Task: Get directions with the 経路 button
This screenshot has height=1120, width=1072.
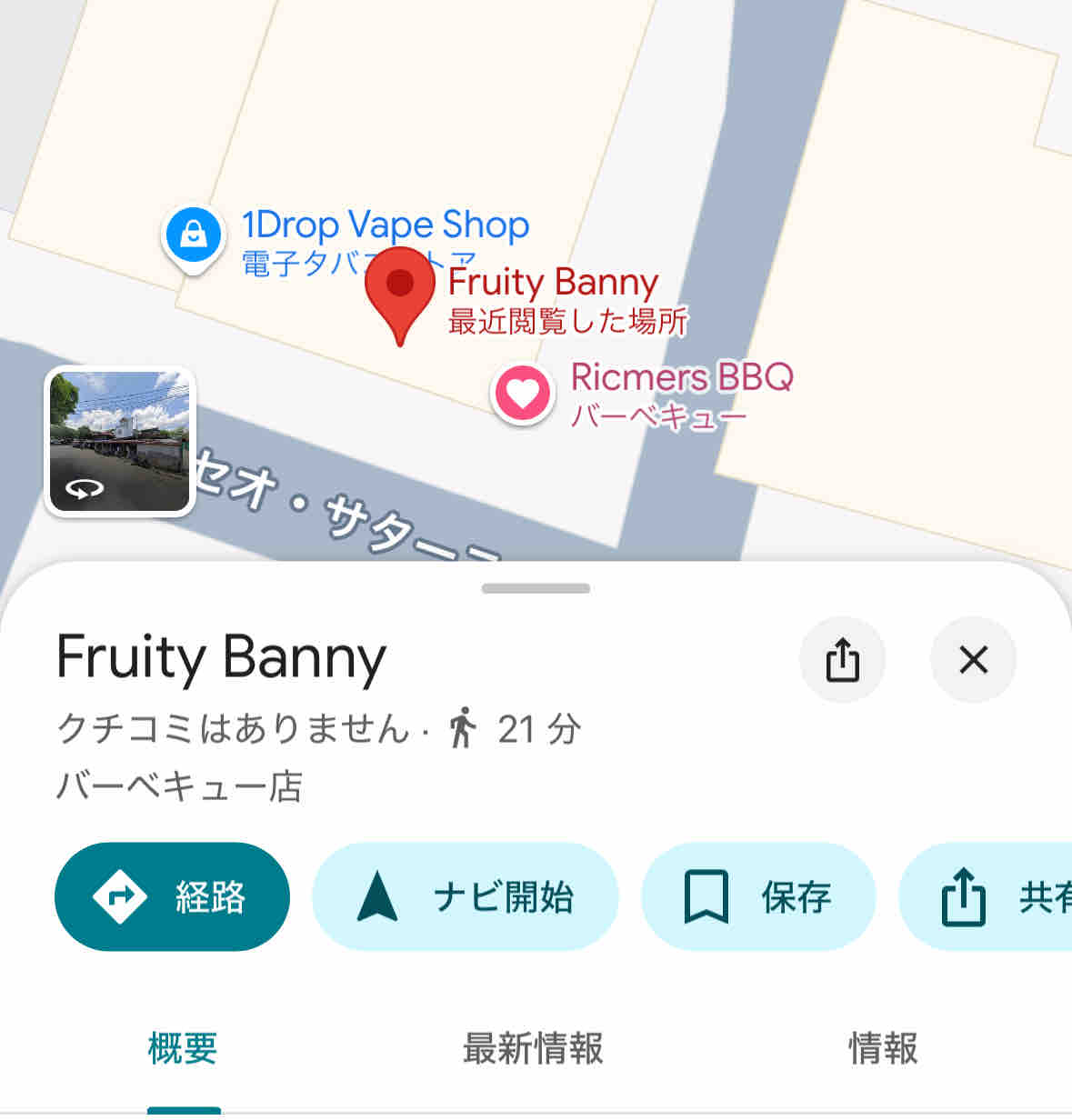Action: point(173,896)
